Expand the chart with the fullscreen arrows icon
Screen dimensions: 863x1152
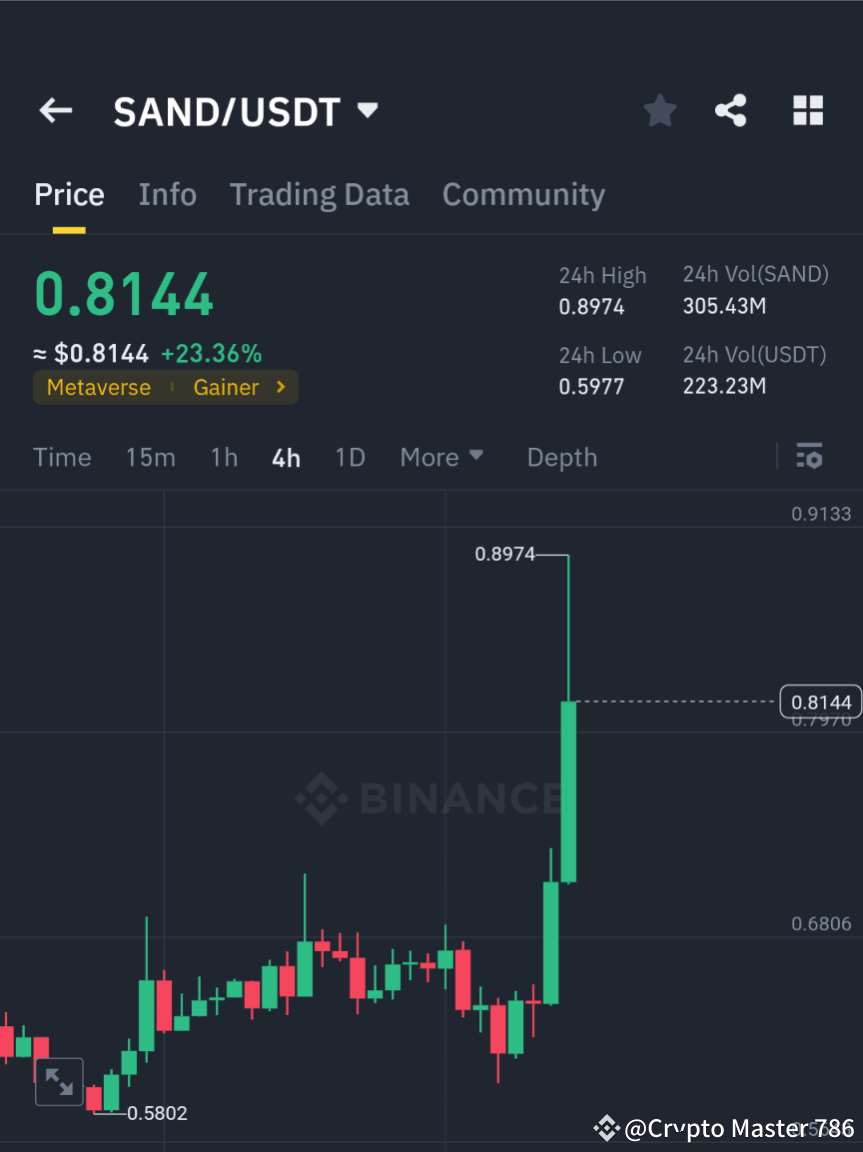tap(58, 1081)
